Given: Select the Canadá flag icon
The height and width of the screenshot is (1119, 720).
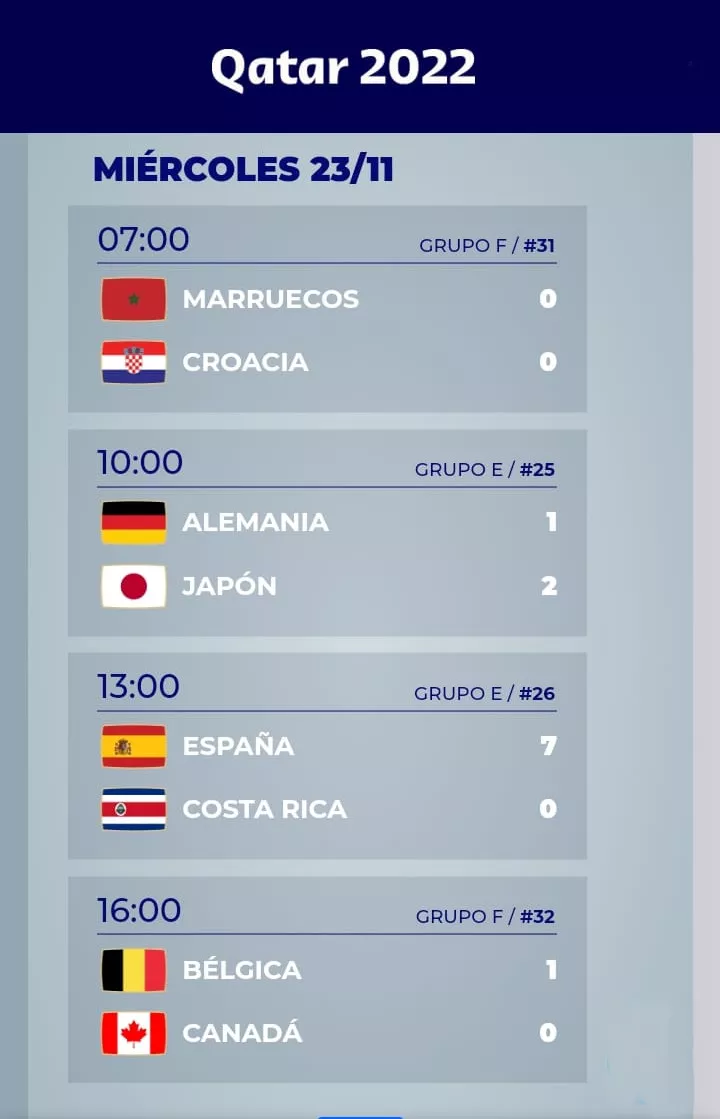Looking at the screenshot, I should (133, 1033).
